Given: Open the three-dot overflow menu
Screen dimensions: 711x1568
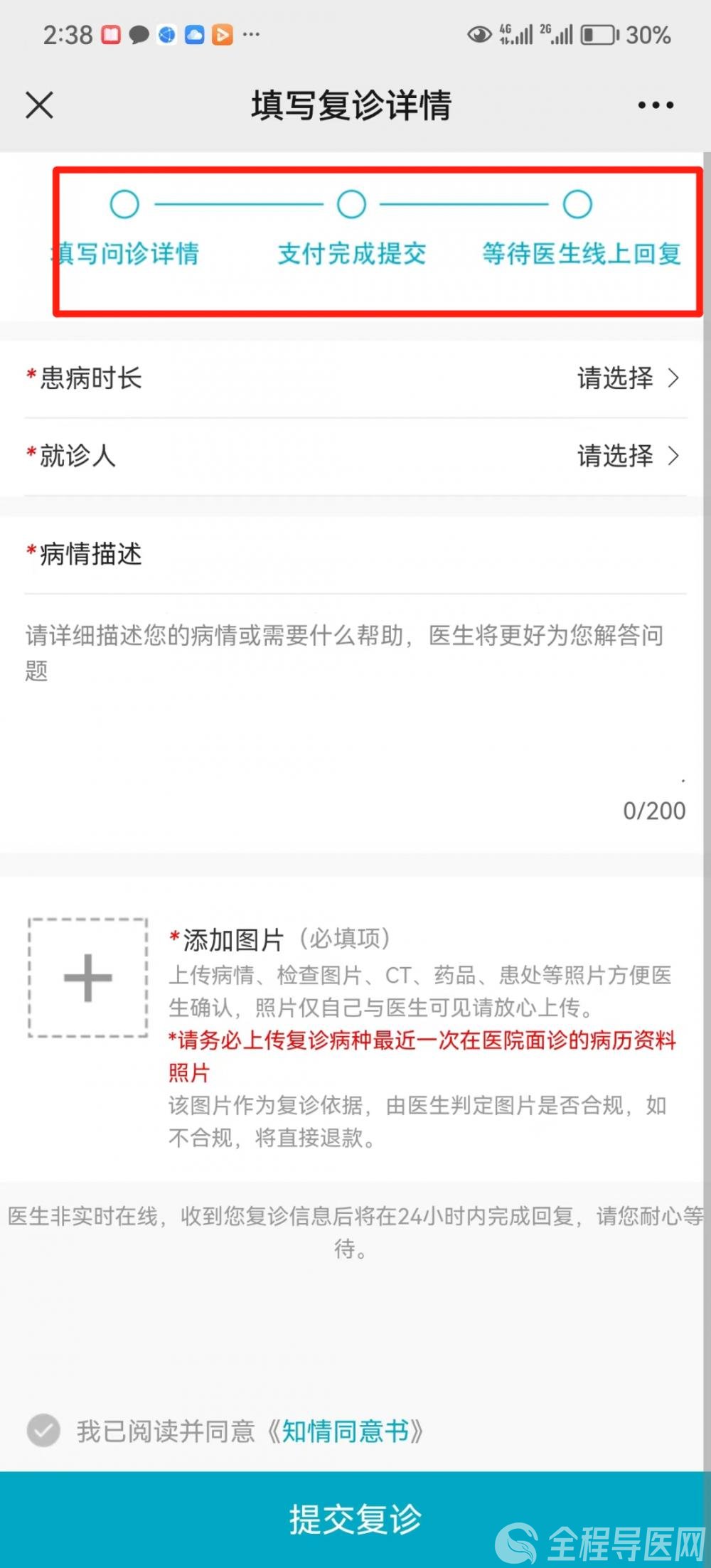Looking at the screenshot, I should [x=656, y=105].
